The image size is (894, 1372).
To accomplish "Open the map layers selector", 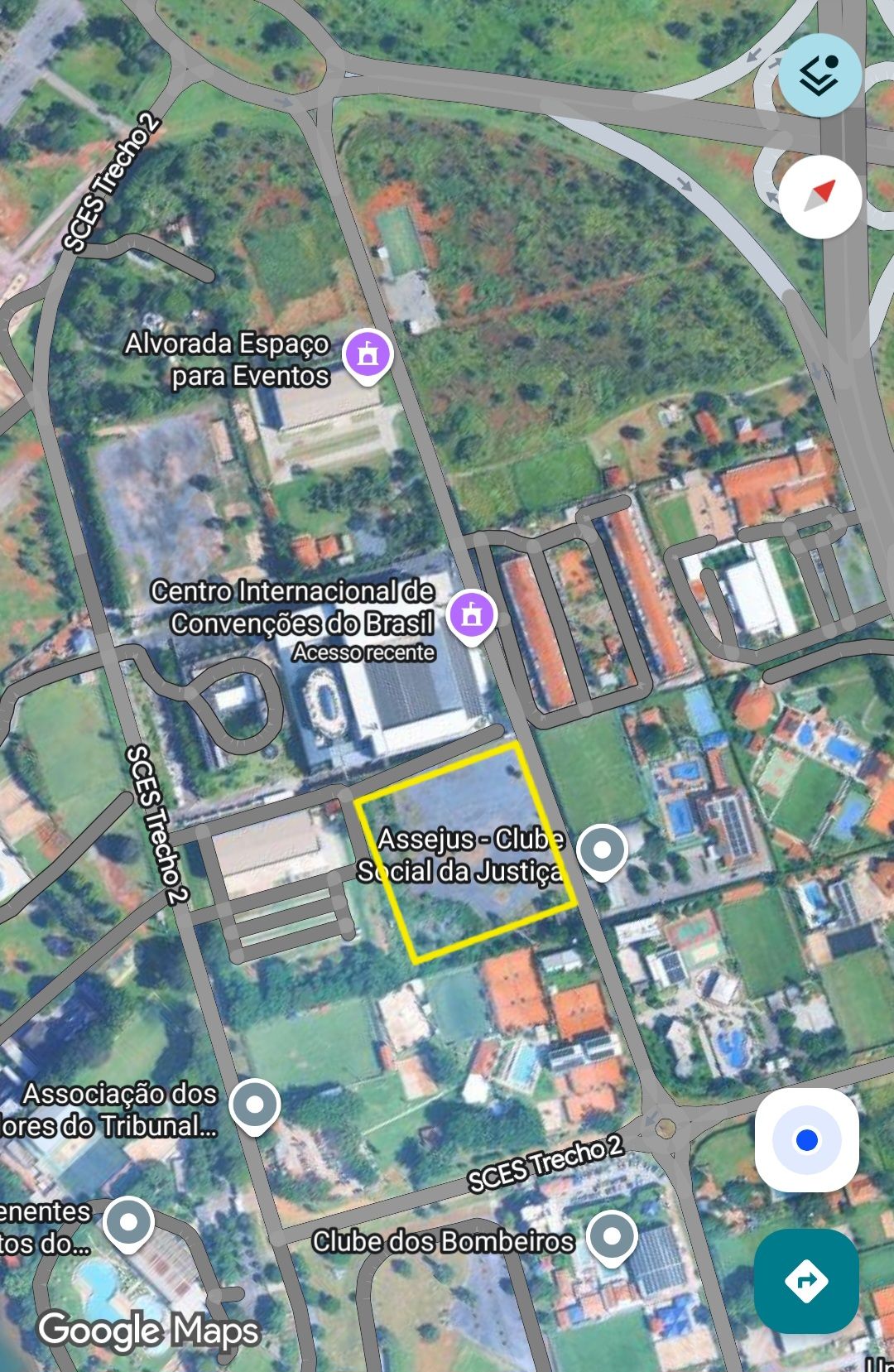I will click(x=819, y=75).
